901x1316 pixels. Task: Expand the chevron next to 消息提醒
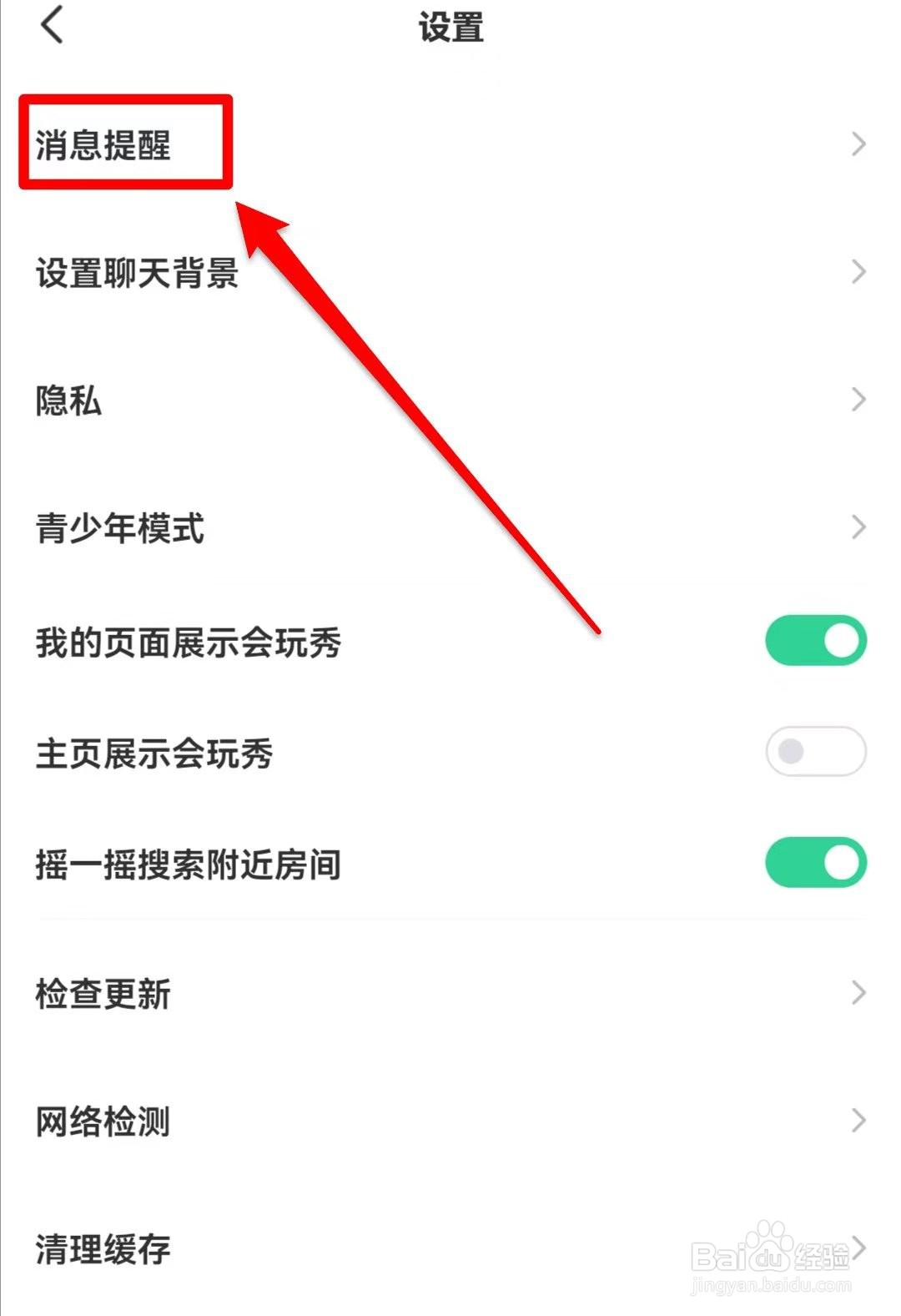tap(860, 144)
